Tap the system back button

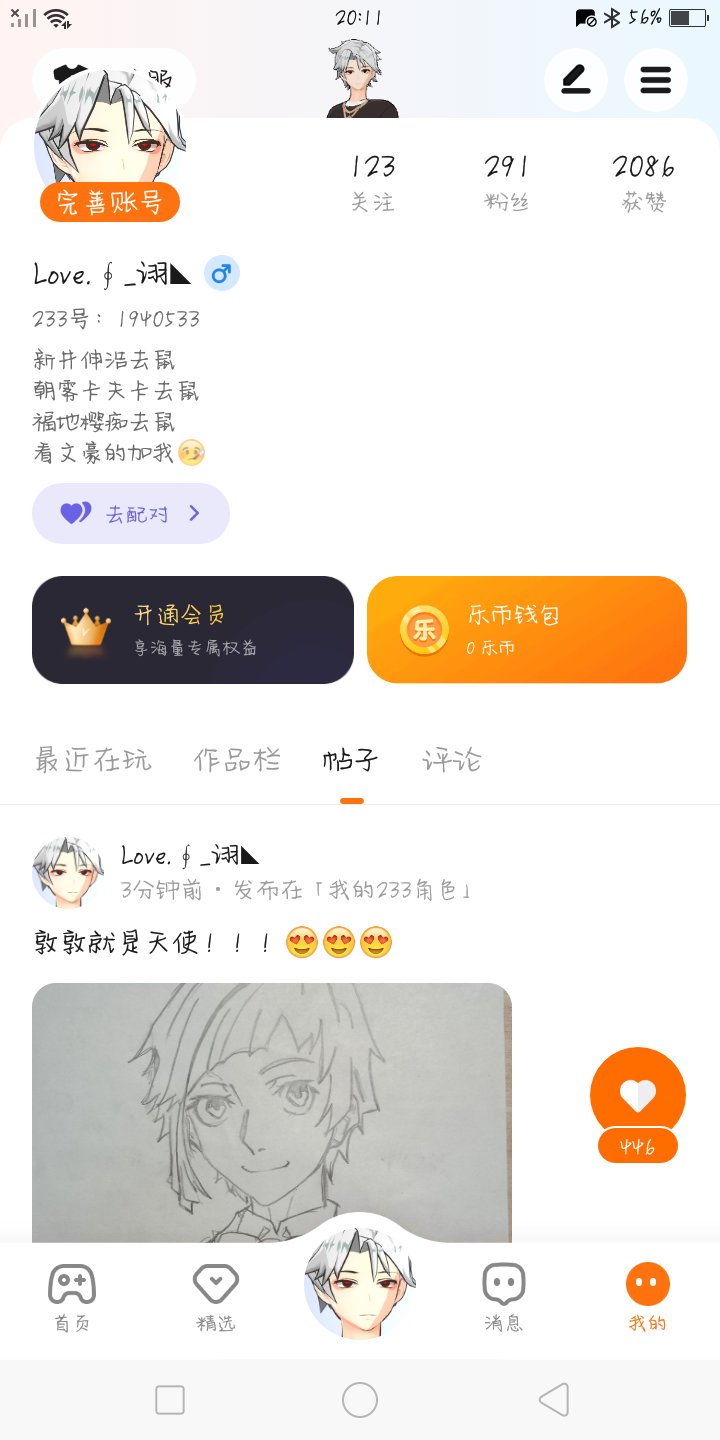pos(553,1399)
